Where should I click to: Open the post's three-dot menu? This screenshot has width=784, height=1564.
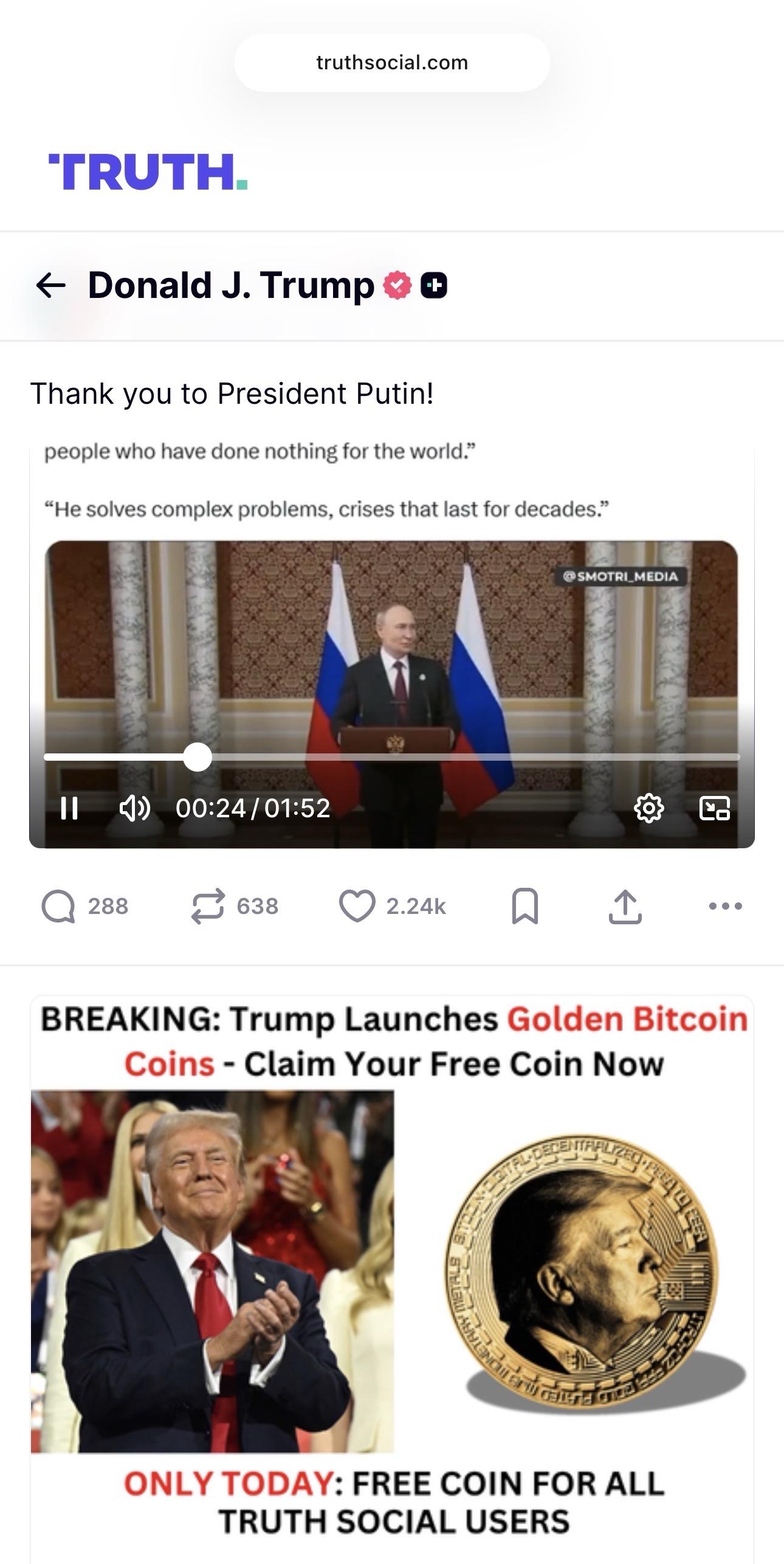(725, 906)
